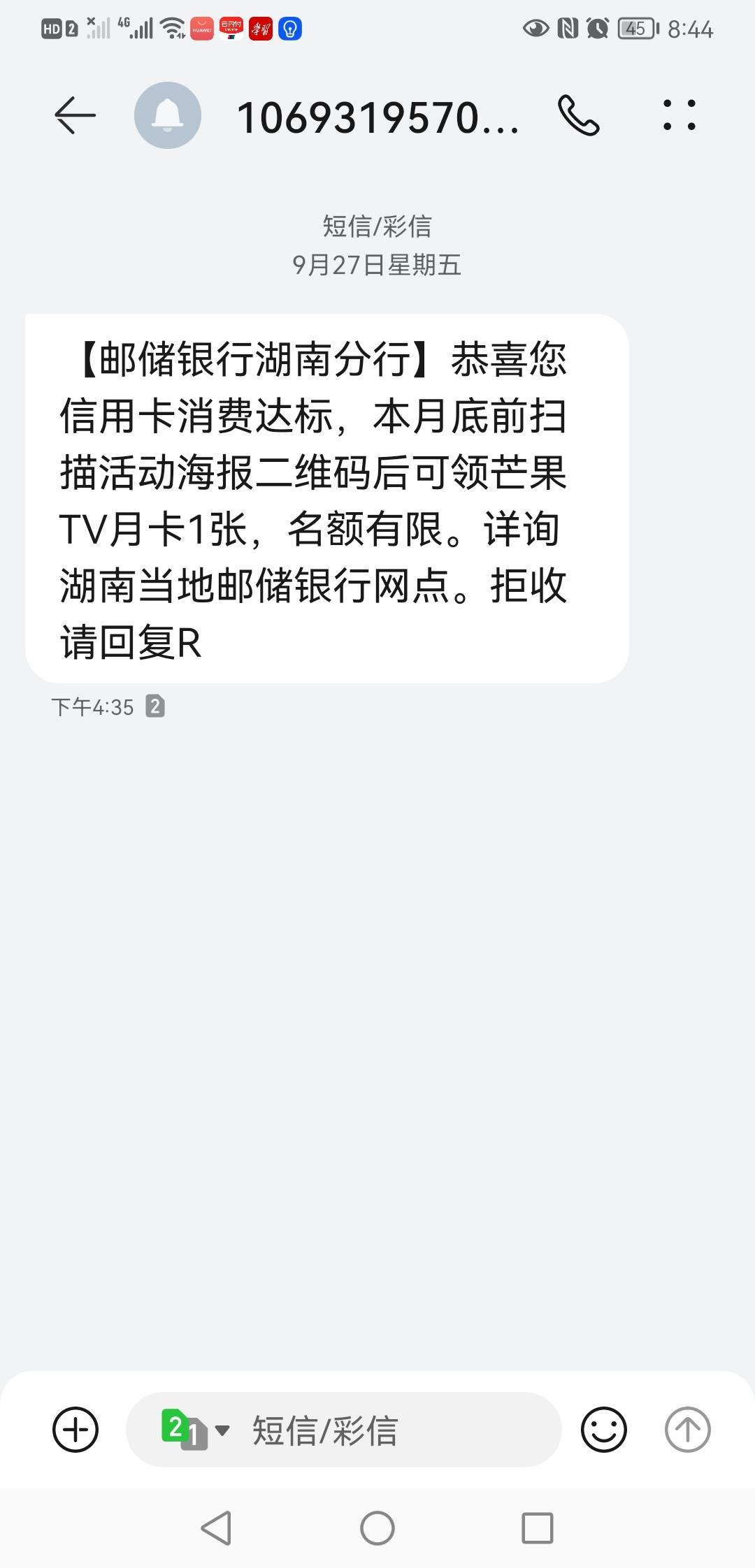The height and width of the screenshot is (1568, 755).
Task: Open the attachment plus button
Action: point(75,1430)
